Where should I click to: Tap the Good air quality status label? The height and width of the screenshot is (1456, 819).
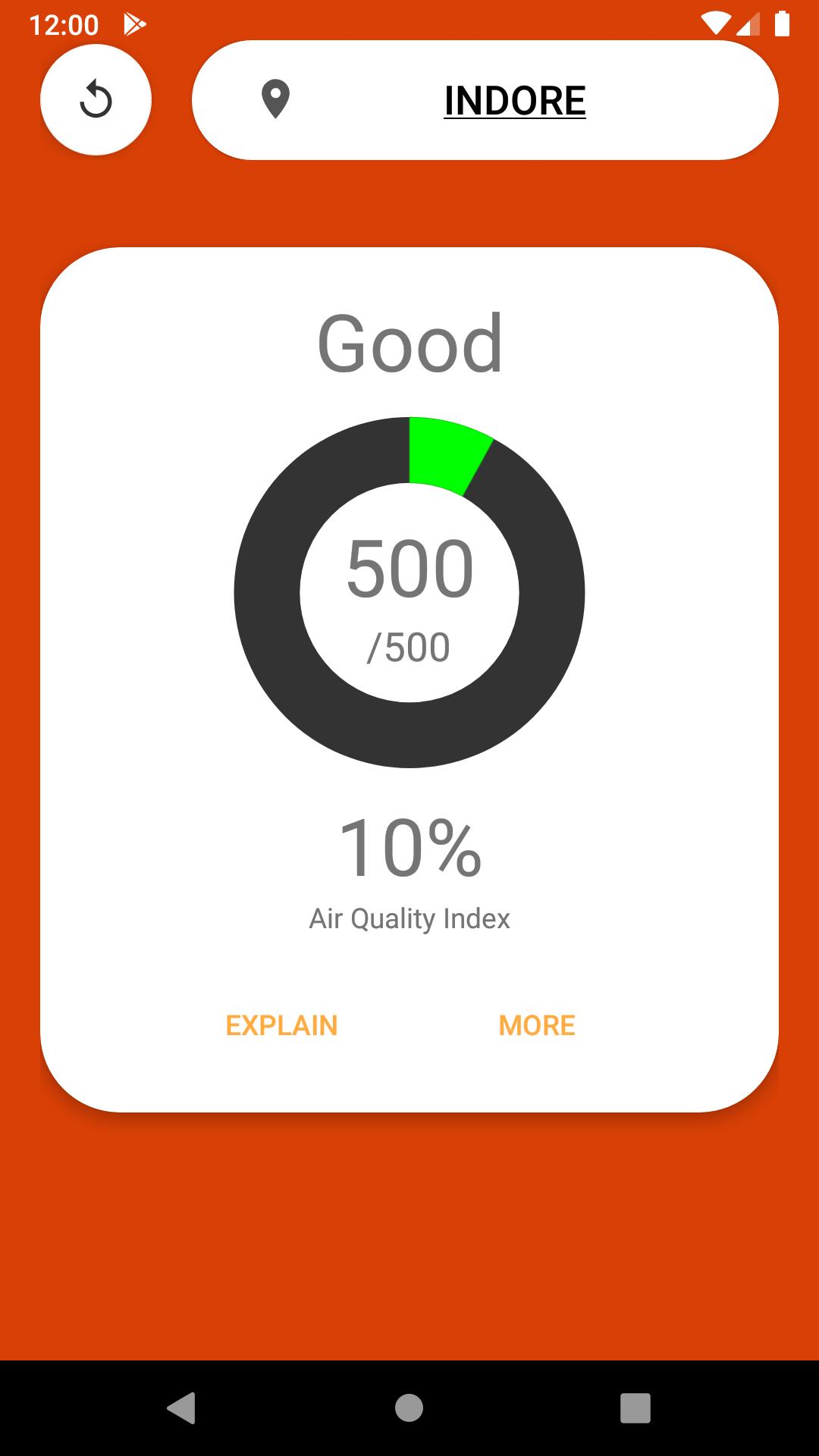click(x=410, y=343)
